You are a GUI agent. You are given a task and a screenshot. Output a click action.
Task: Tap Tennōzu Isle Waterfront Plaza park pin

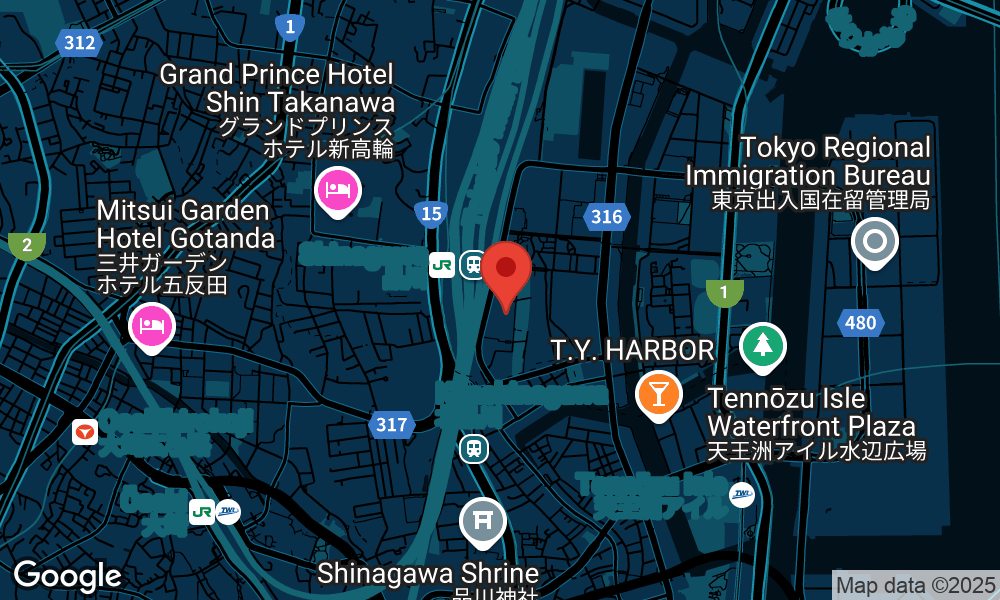coord(763,348)
